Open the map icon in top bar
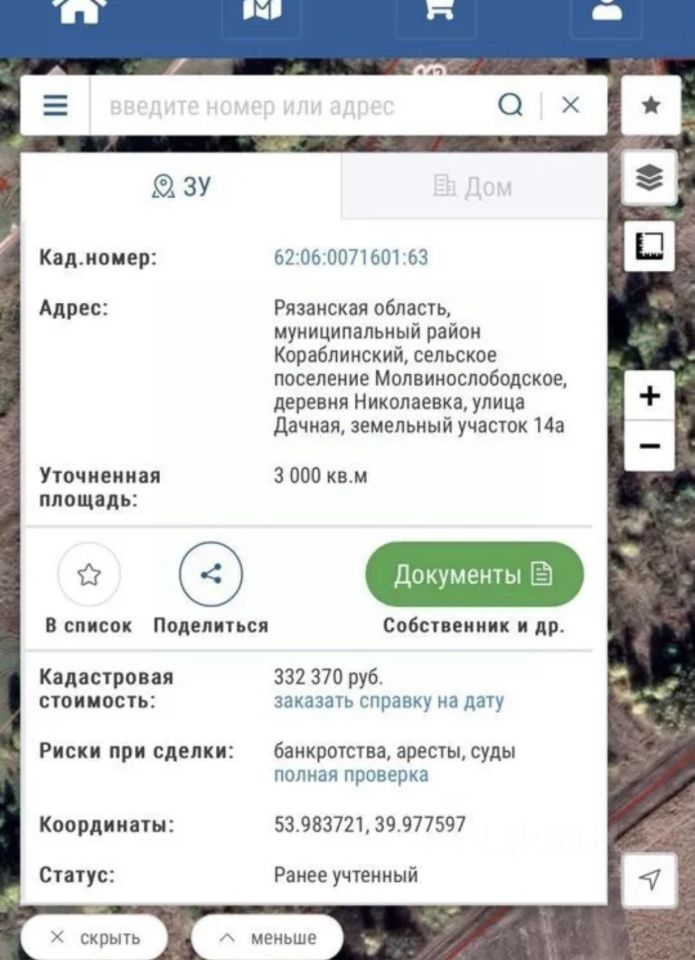This screenshot has width=695, height=960. (261, 12)
